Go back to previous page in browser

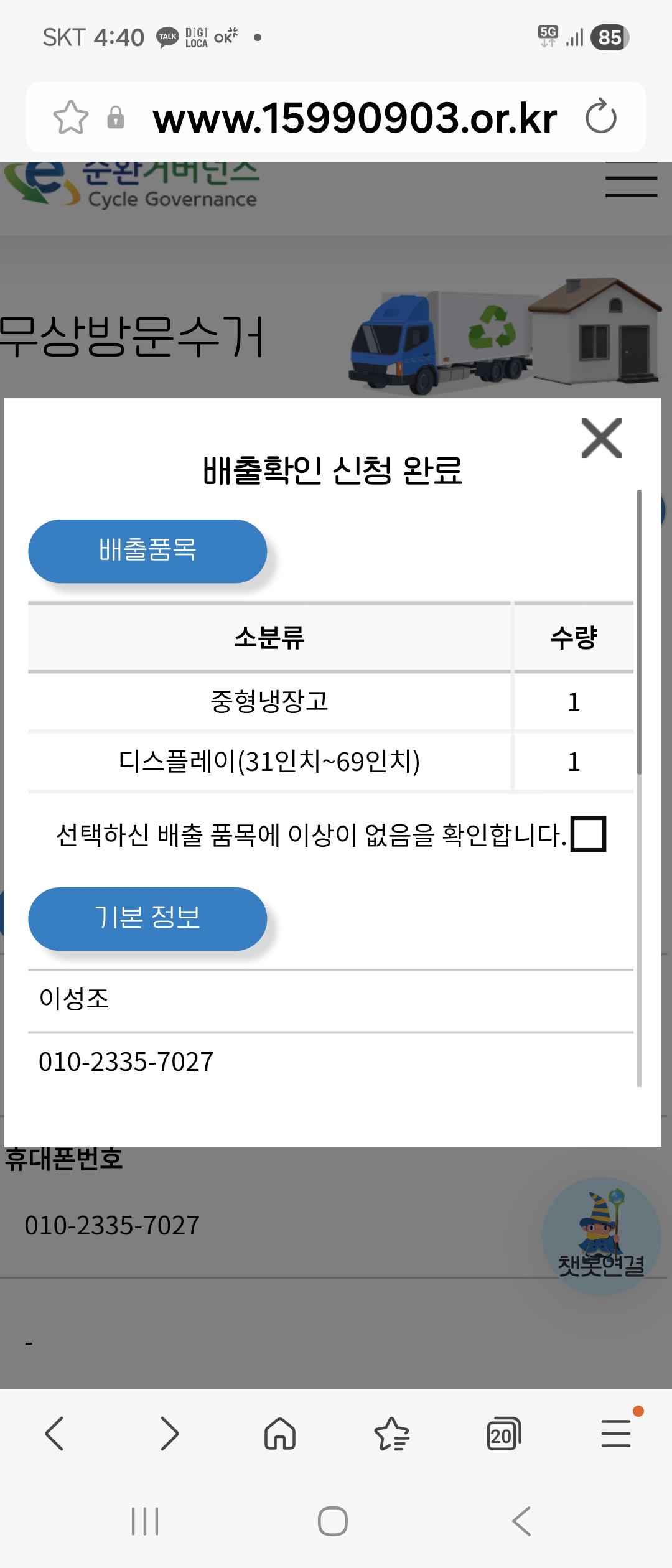55,1434
